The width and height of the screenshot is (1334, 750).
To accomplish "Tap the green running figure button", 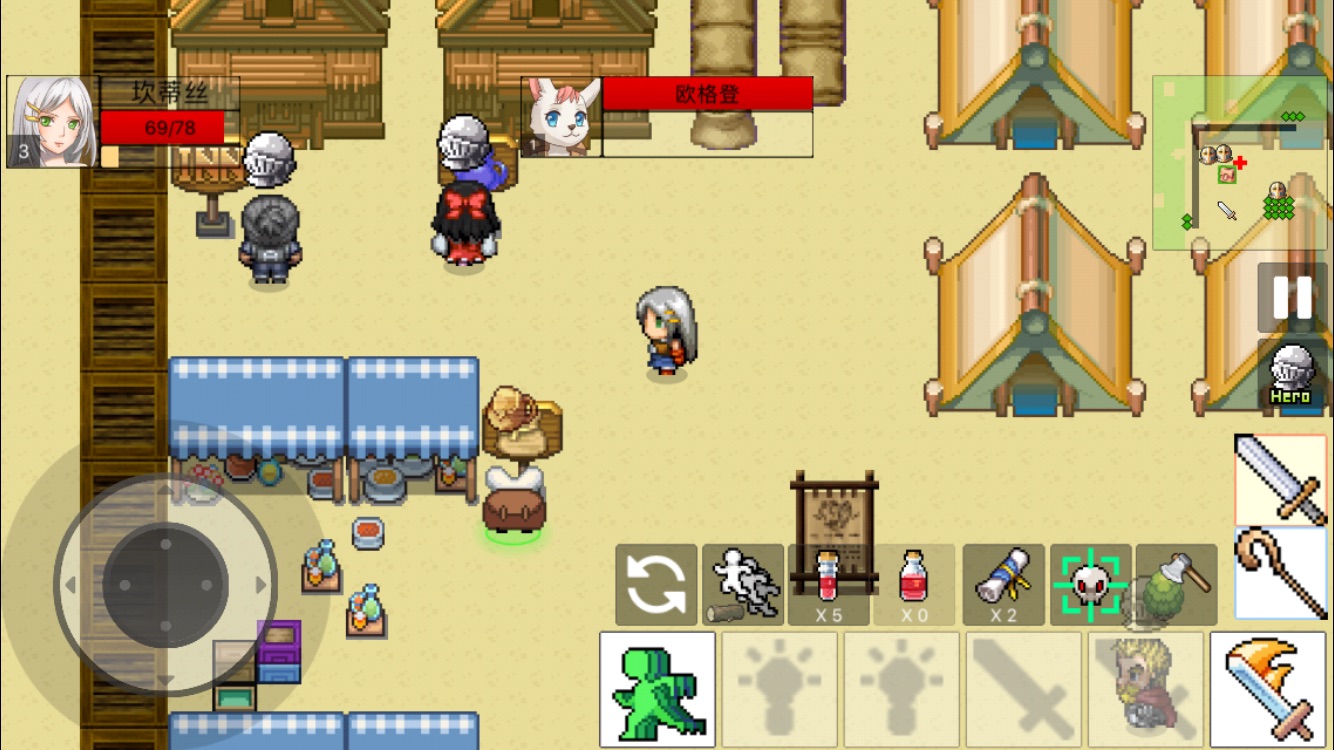I will (658, 688).
